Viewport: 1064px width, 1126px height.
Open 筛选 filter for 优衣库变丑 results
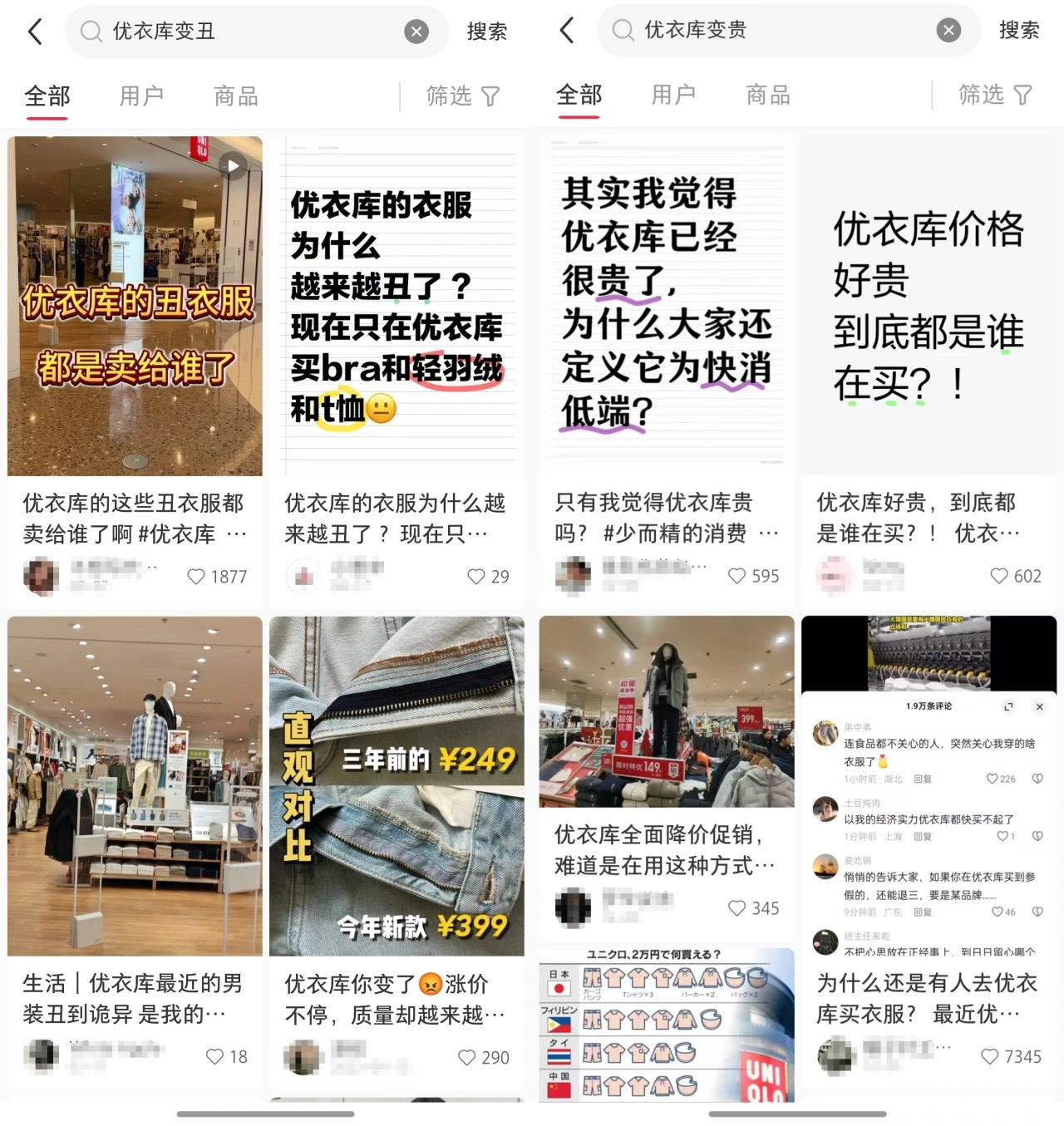pyautogui.click(x=462, y=96)
